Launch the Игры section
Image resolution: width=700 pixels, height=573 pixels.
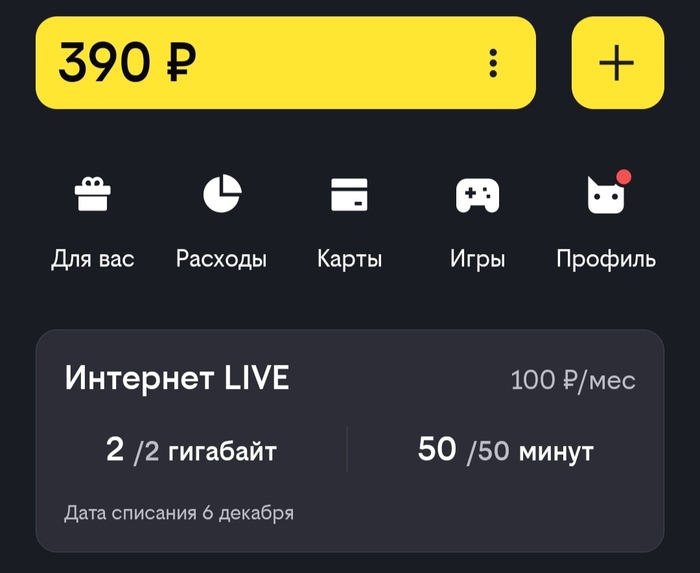pyautogui.click(x=477, y=220)
